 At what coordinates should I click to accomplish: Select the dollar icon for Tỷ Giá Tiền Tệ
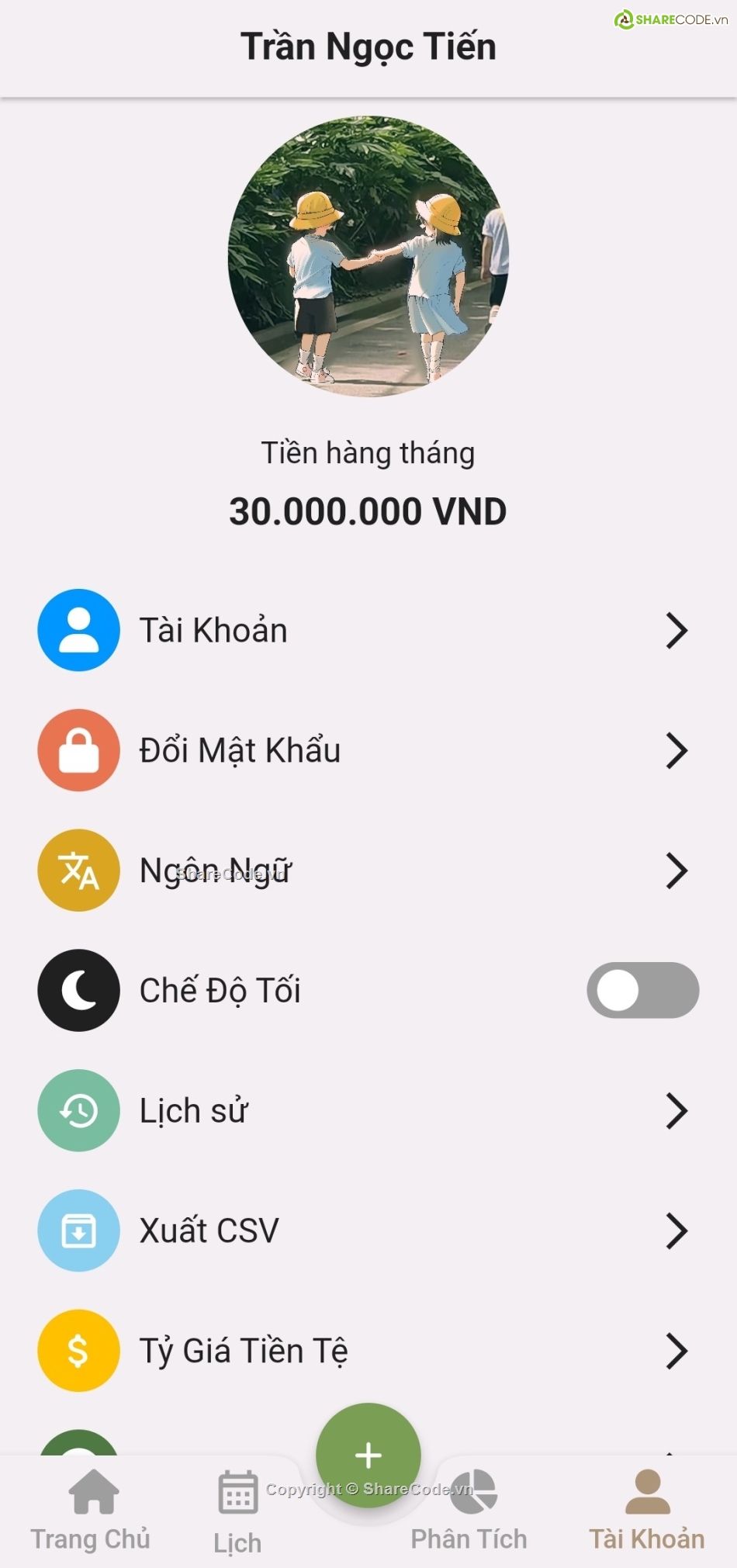78,1350
